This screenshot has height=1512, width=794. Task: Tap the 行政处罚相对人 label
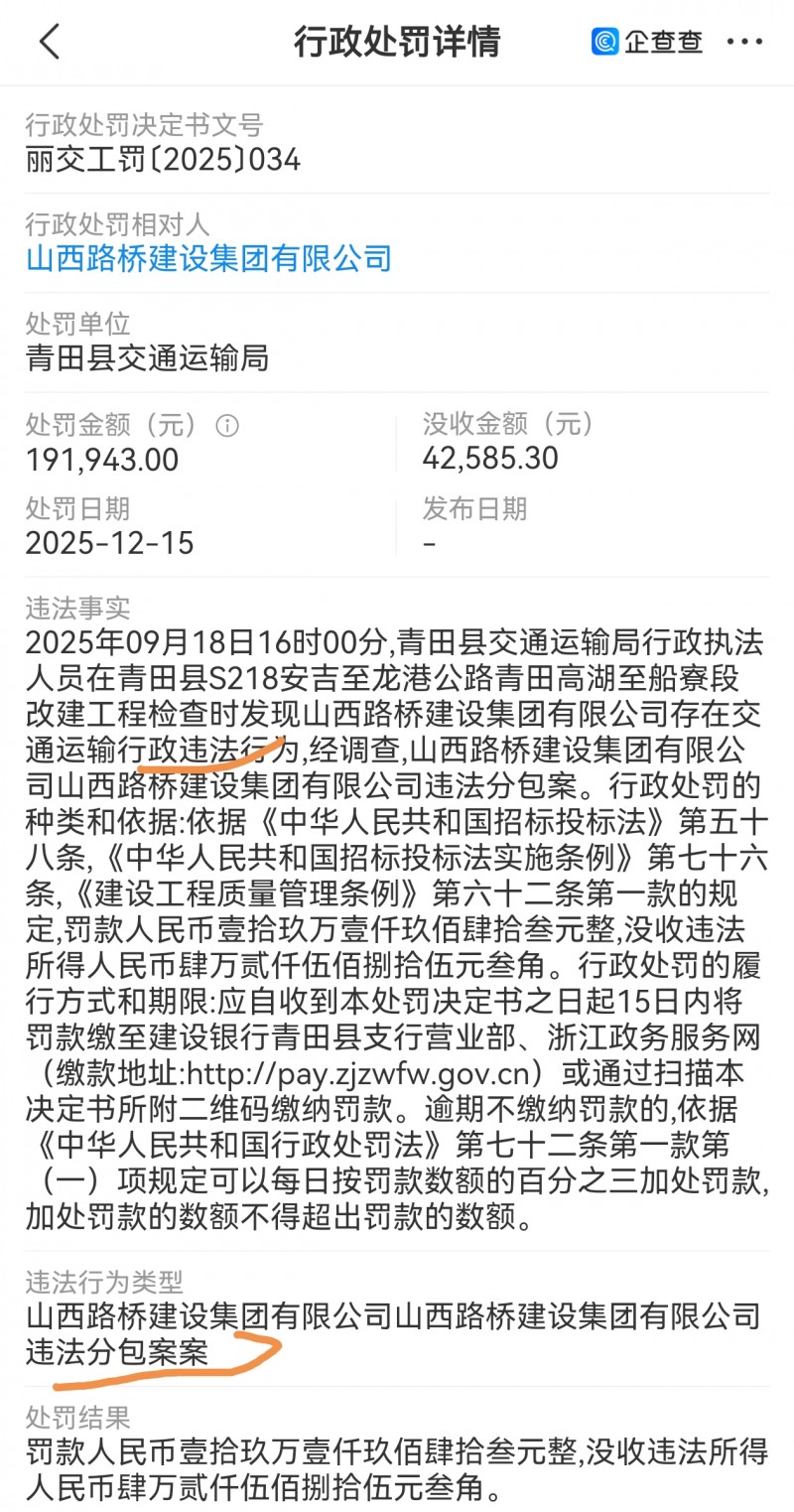coord(115,224)
